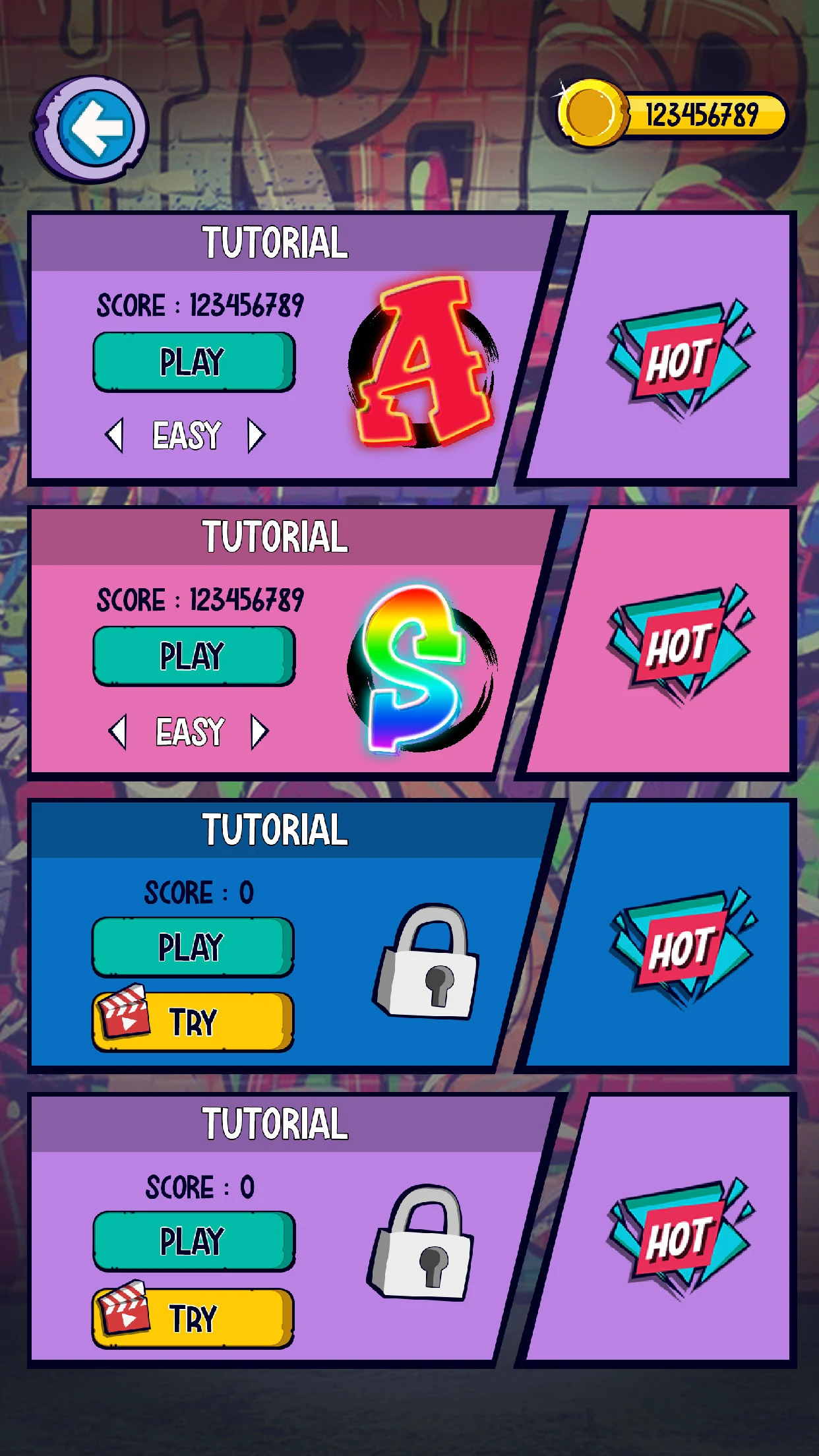
Task: Start the pink tutorial with rainbow S
Action: (194, 656)
